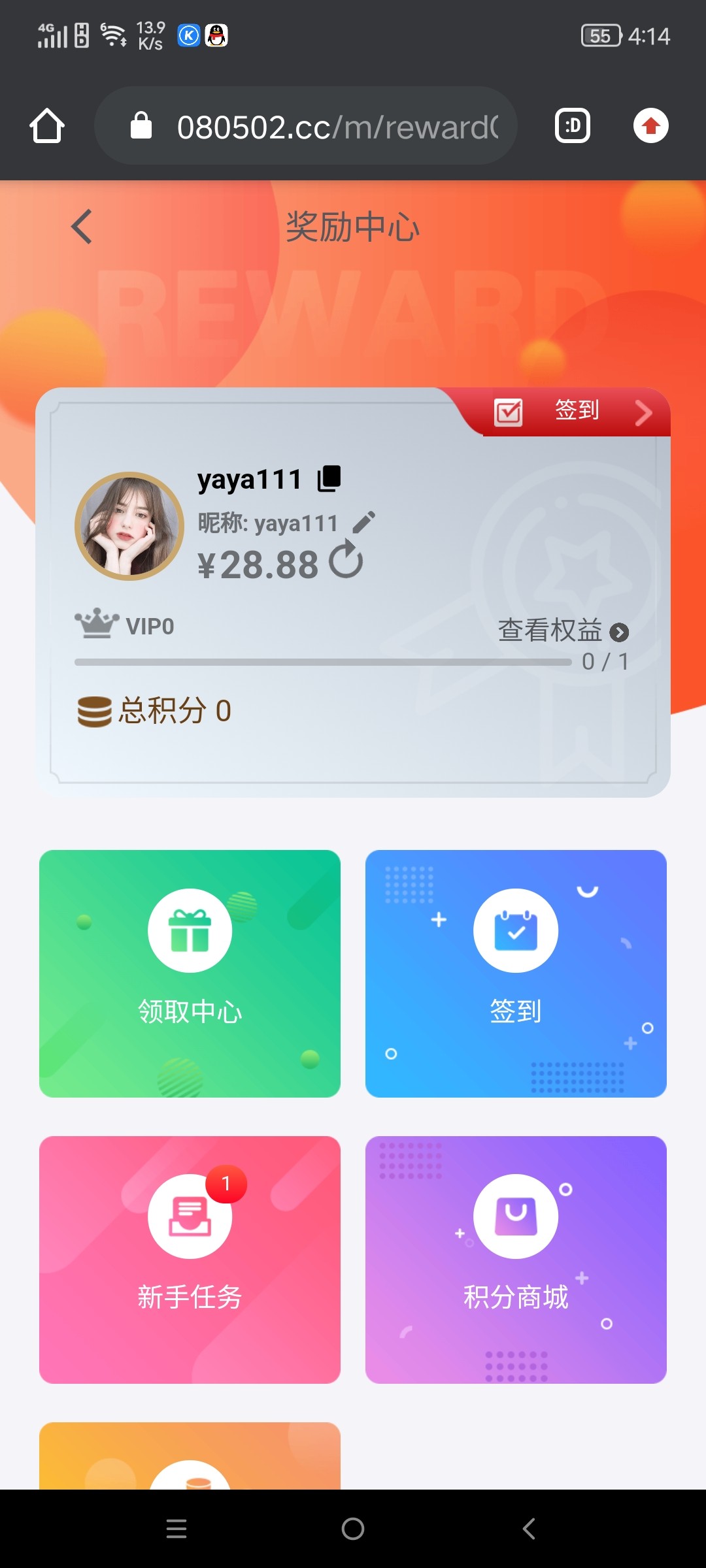Open recent apps from the navigation bar
The width and height of the screenshot is (706, 1568).
[x=176, y=1529]
